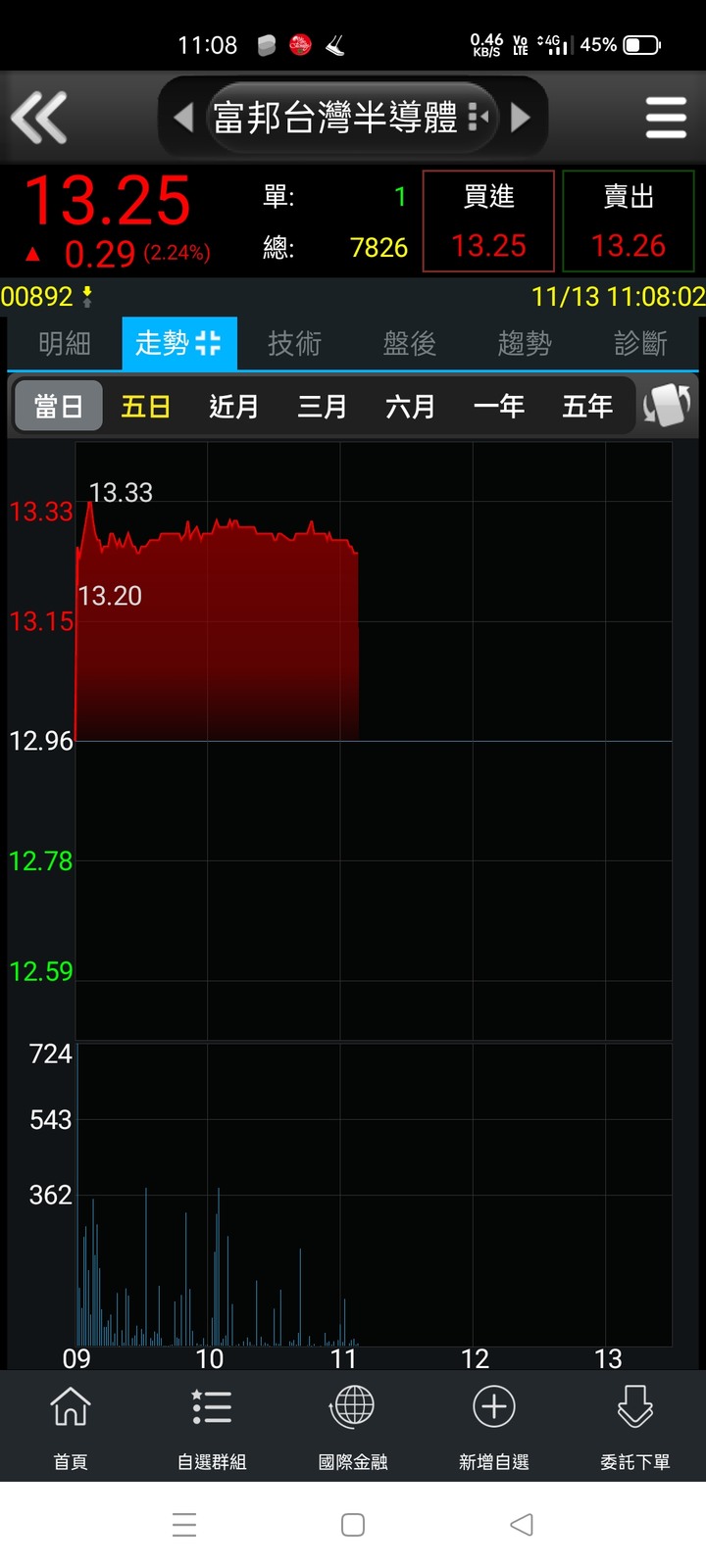View the 診斷 tab
This screenshot has width=706, height=1568.
tap(640, 343)
